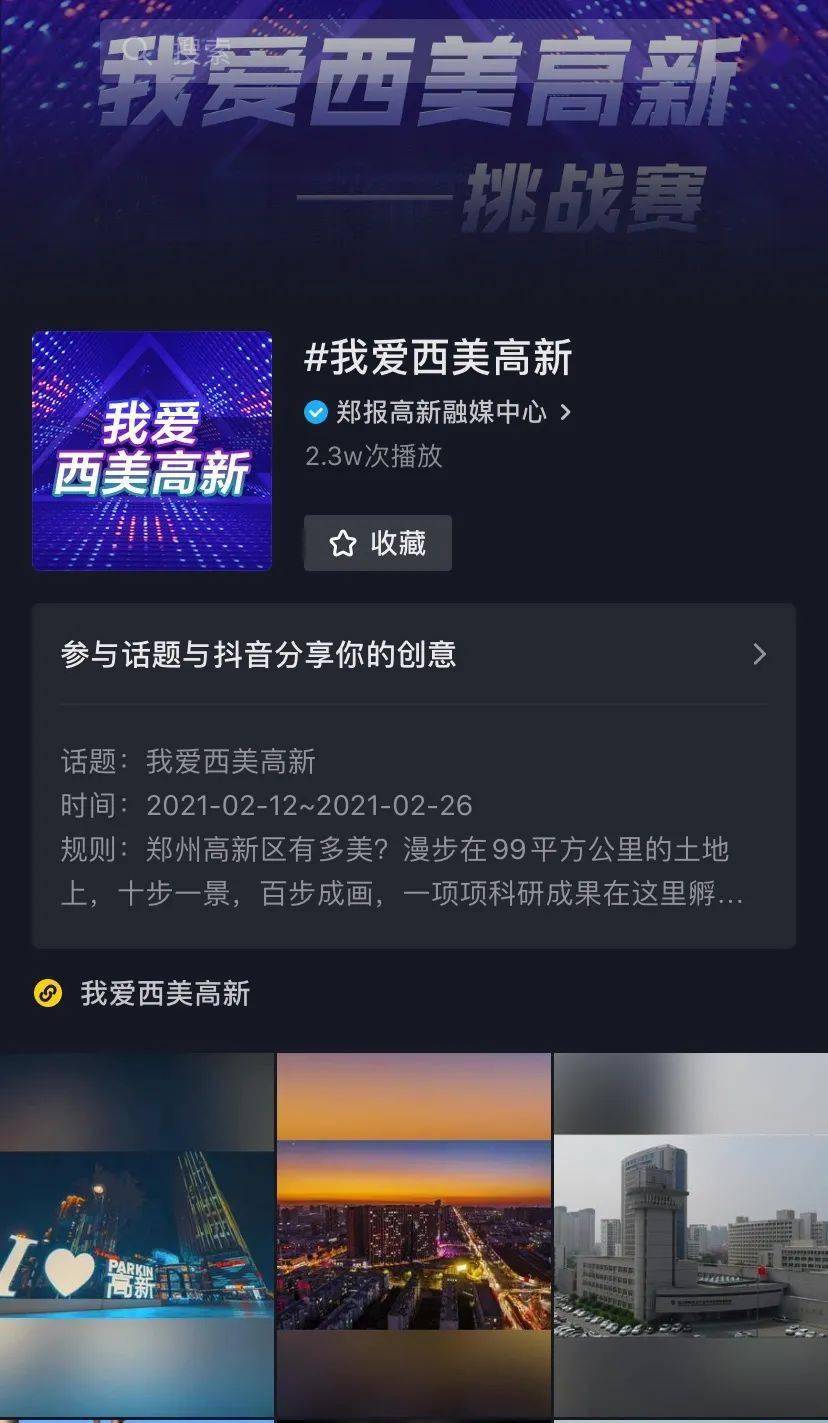Play the sunset city skyline video

pos(413,1235)
